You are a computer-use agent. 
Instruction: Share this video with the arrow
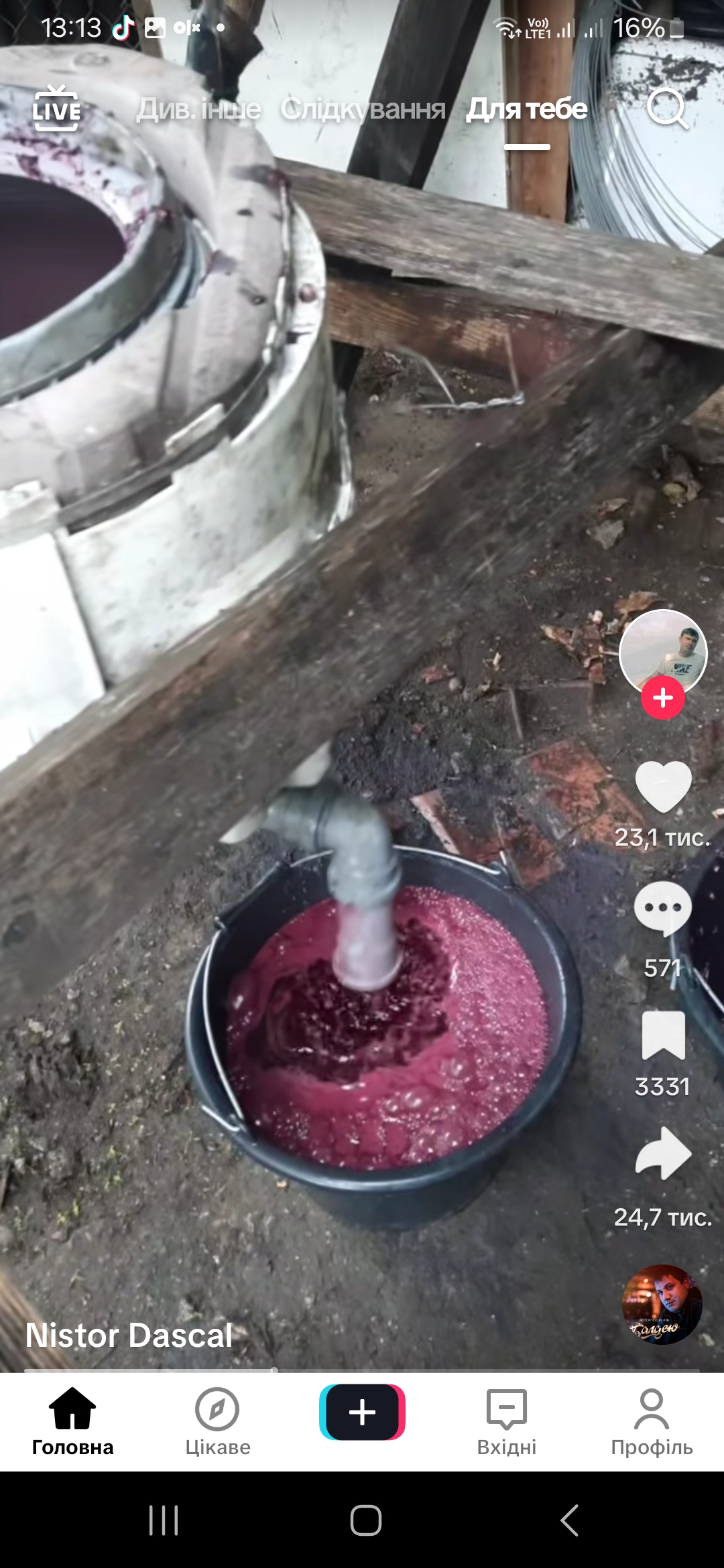[663, 1153]
